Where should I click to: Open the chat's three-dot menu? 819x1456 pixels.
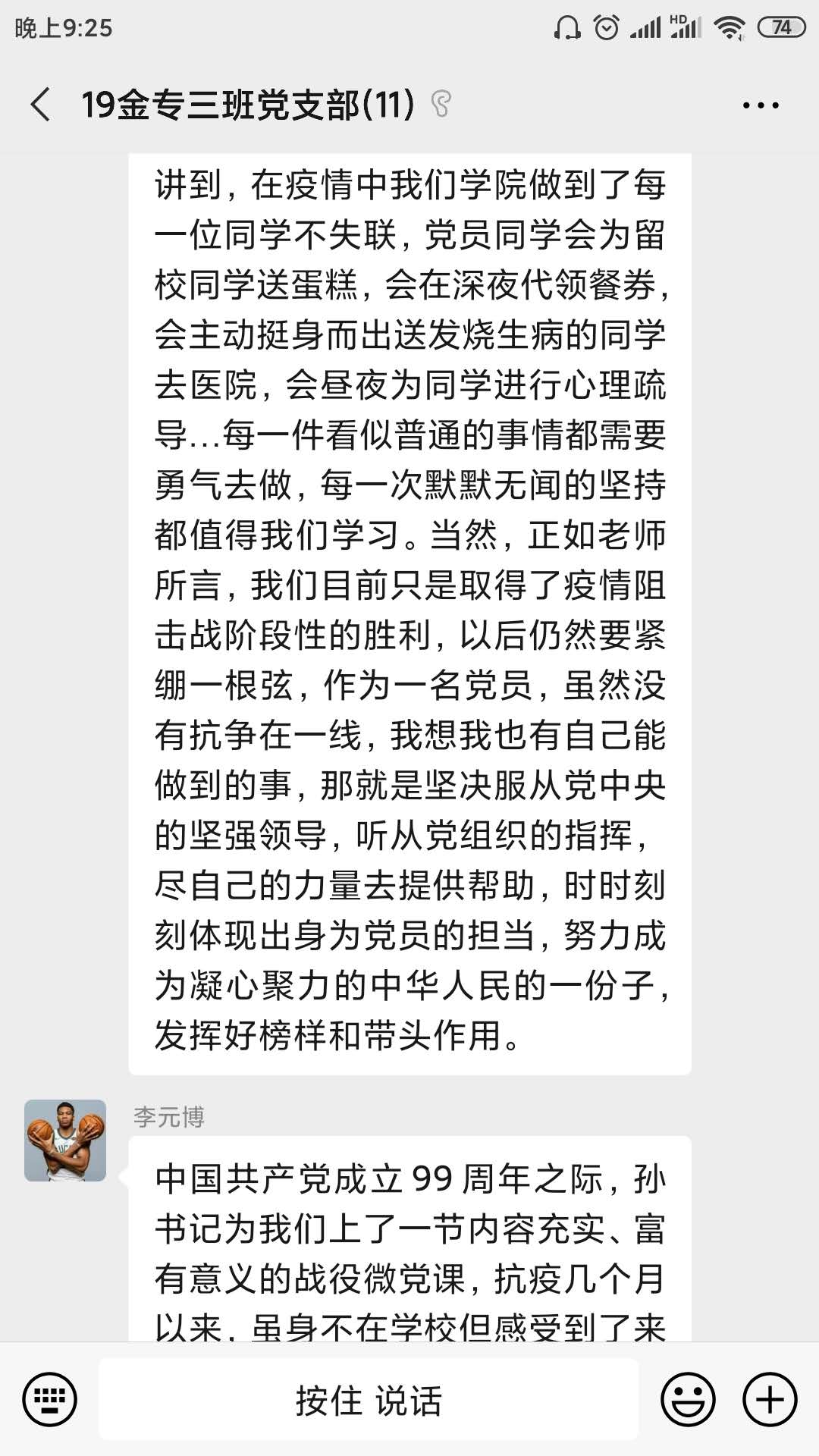[761, 105]
